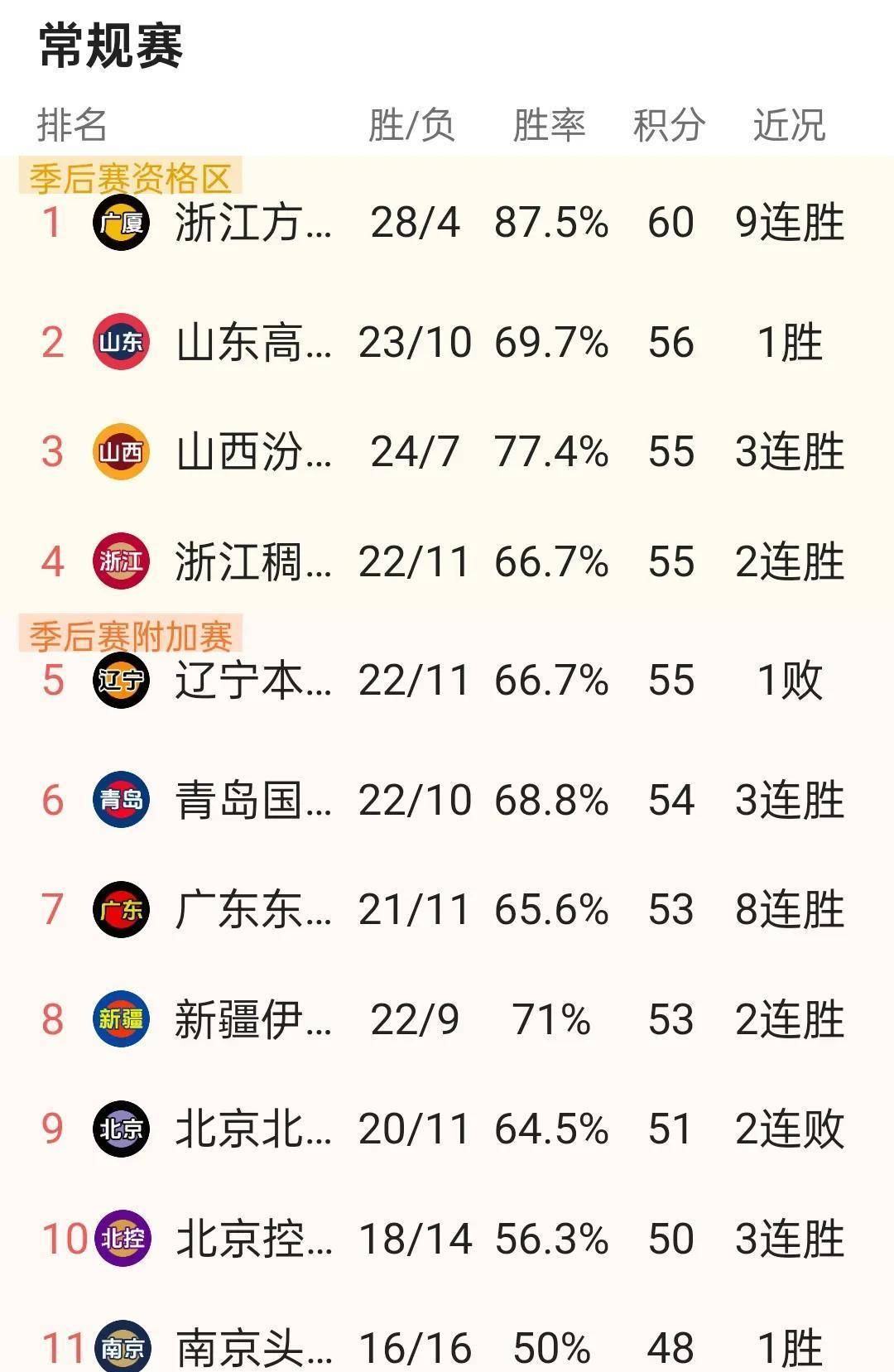Select the 广东东… team row
The height and width of the screenshot is (1372, 894).
click(252, 909)
